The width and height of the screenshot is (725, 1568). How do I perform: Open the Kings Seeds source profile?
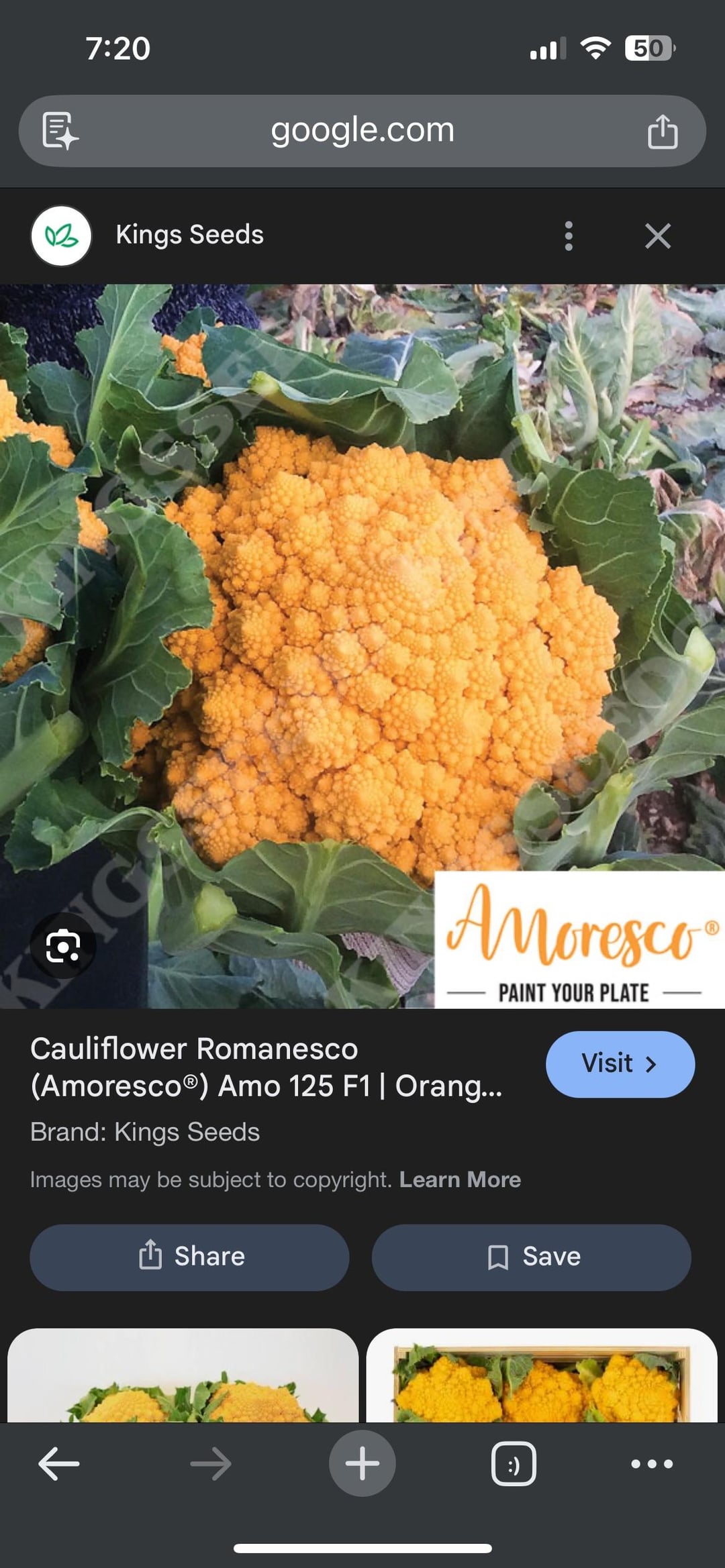point(189,235)
